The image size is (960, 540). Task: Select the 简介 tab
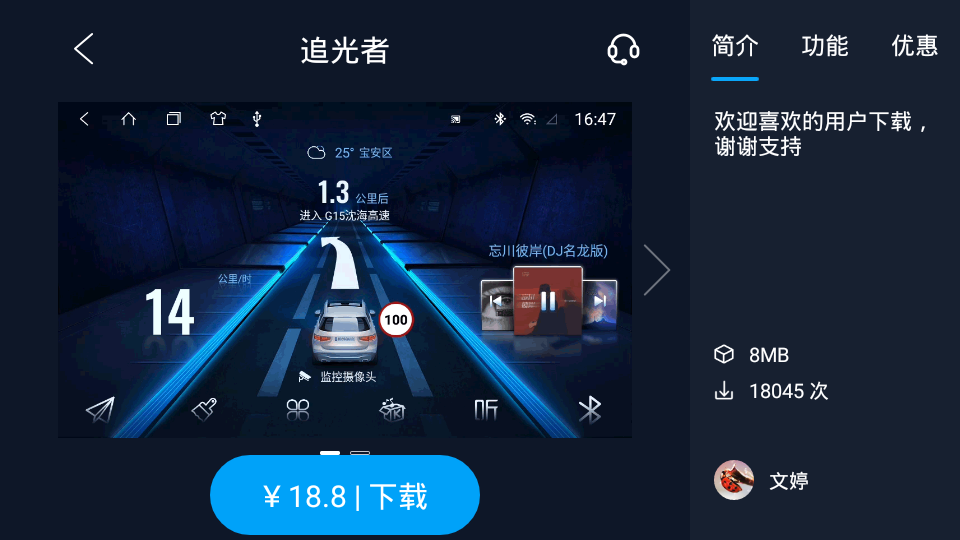coord(735,46)
